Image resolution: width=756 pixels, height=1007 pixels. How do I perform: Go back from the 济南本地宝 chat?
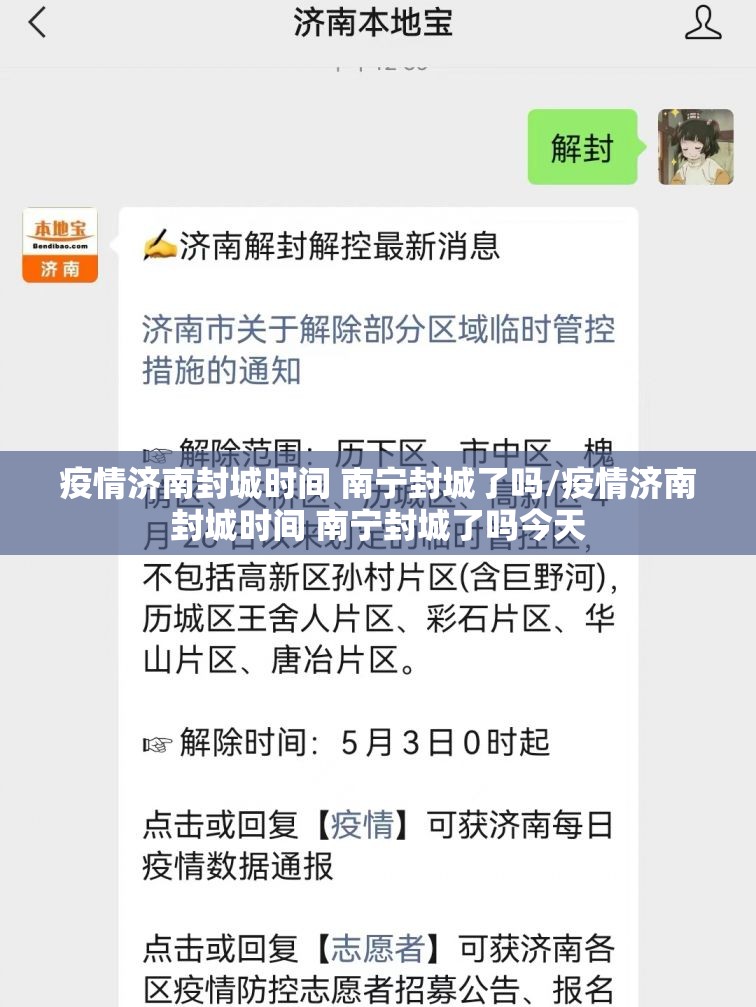point(37,23)
